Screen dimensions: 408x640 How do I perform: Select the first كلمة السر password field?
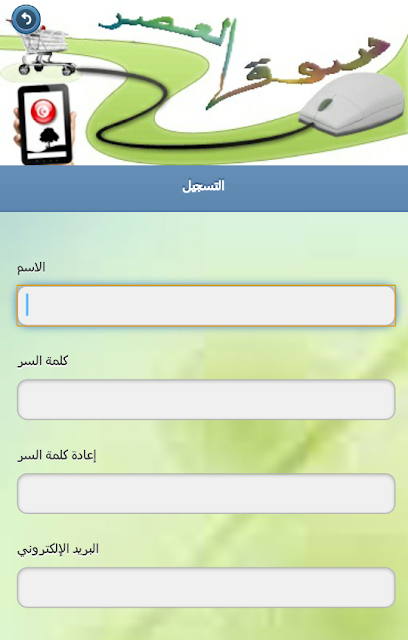coord(206,400)
